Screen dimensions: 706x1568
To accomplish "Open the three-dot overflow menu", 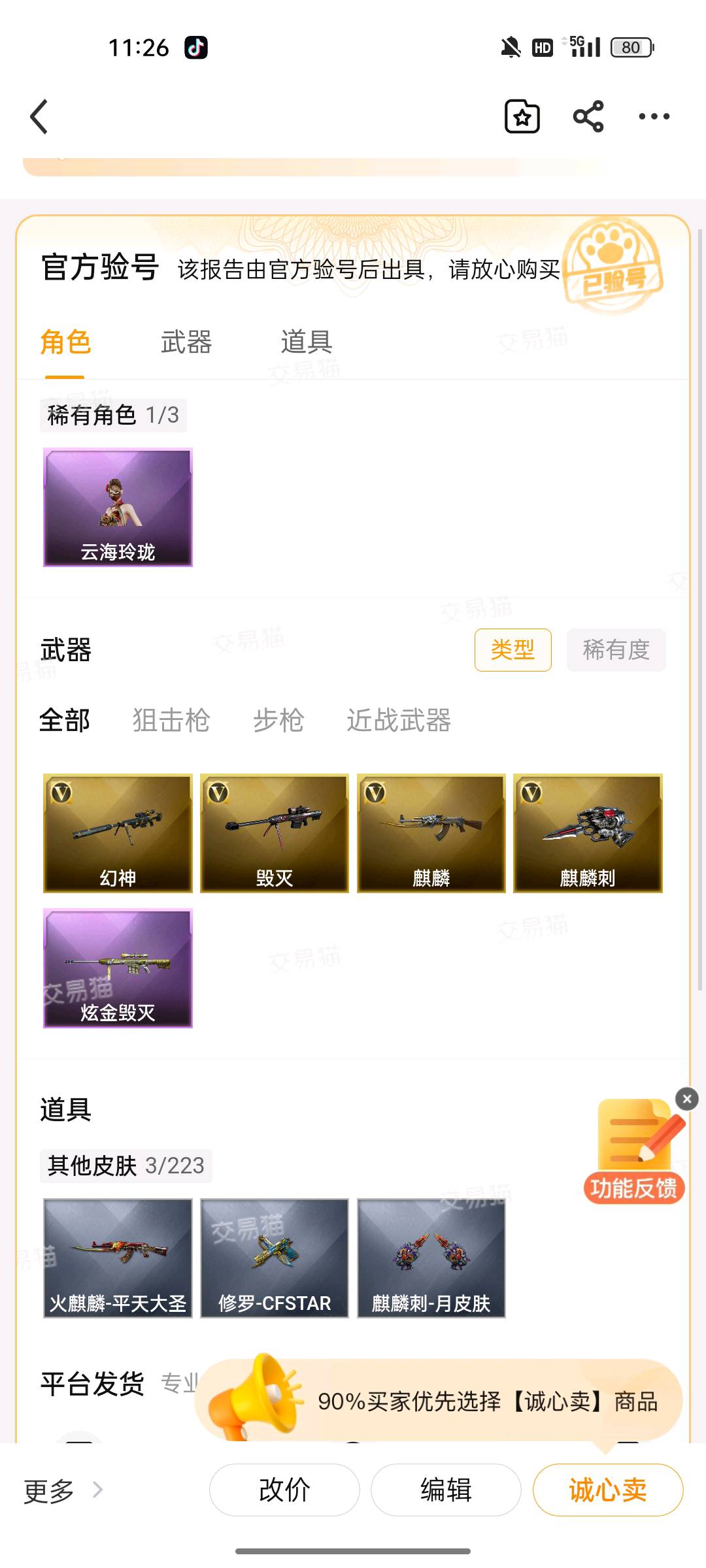I will tap(654, 117).
